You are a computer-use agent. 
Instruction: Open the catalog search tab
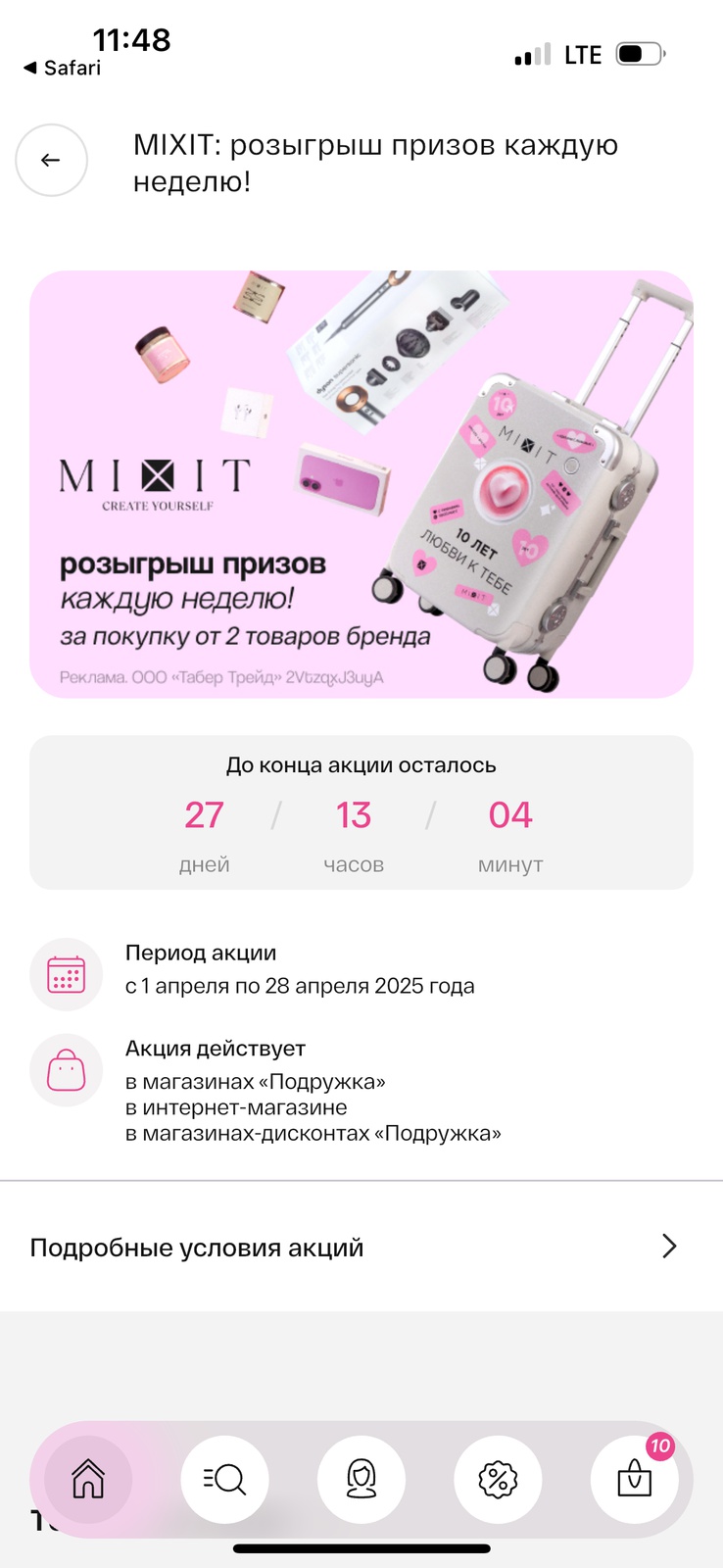pyautogui.click(x=224, y=1479)
